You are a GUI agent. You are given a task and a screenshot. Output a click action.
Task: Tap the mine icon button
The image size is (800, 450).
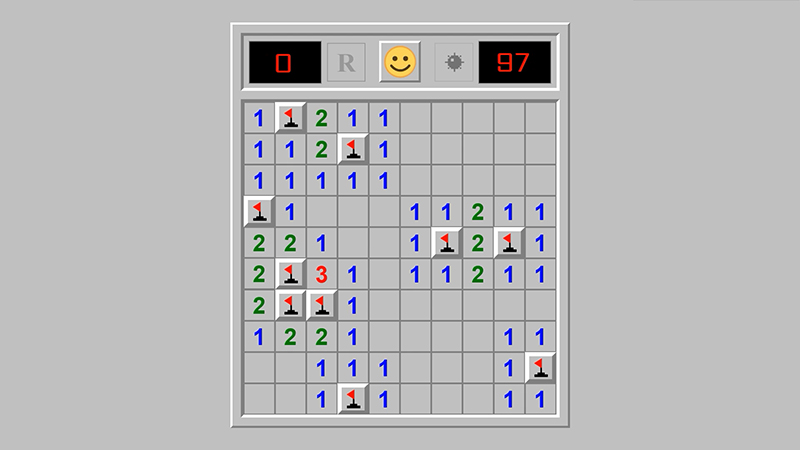455,63
